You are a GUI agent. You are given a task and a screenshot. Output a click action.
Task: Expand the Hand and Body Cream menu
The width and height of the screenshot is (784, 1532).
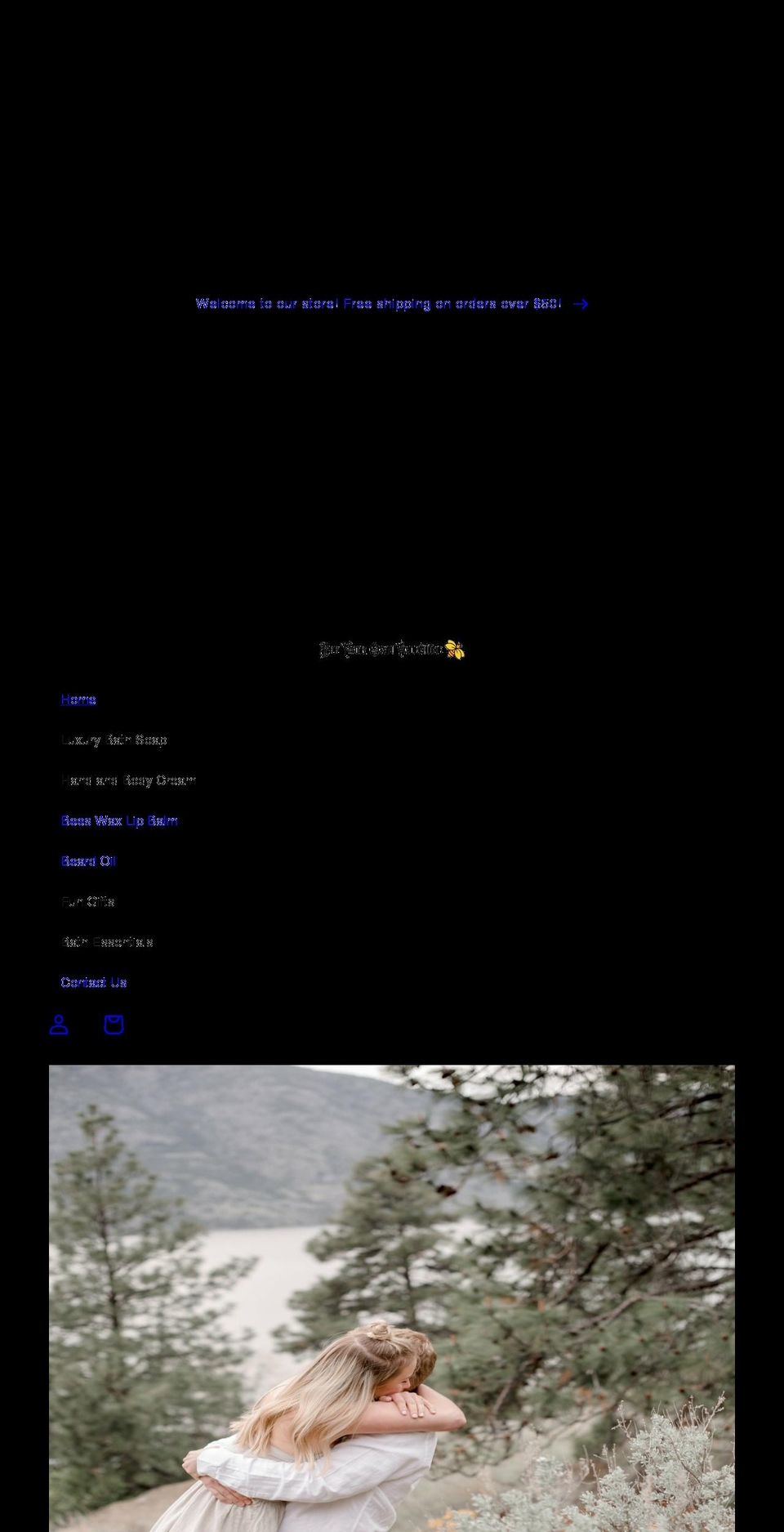128,780
